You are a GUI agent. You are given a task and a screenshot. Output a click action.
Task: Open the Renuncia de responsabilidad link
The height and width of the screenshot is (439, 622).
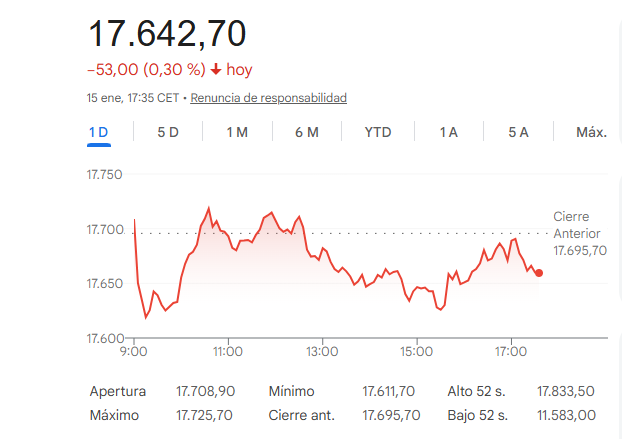268,98
